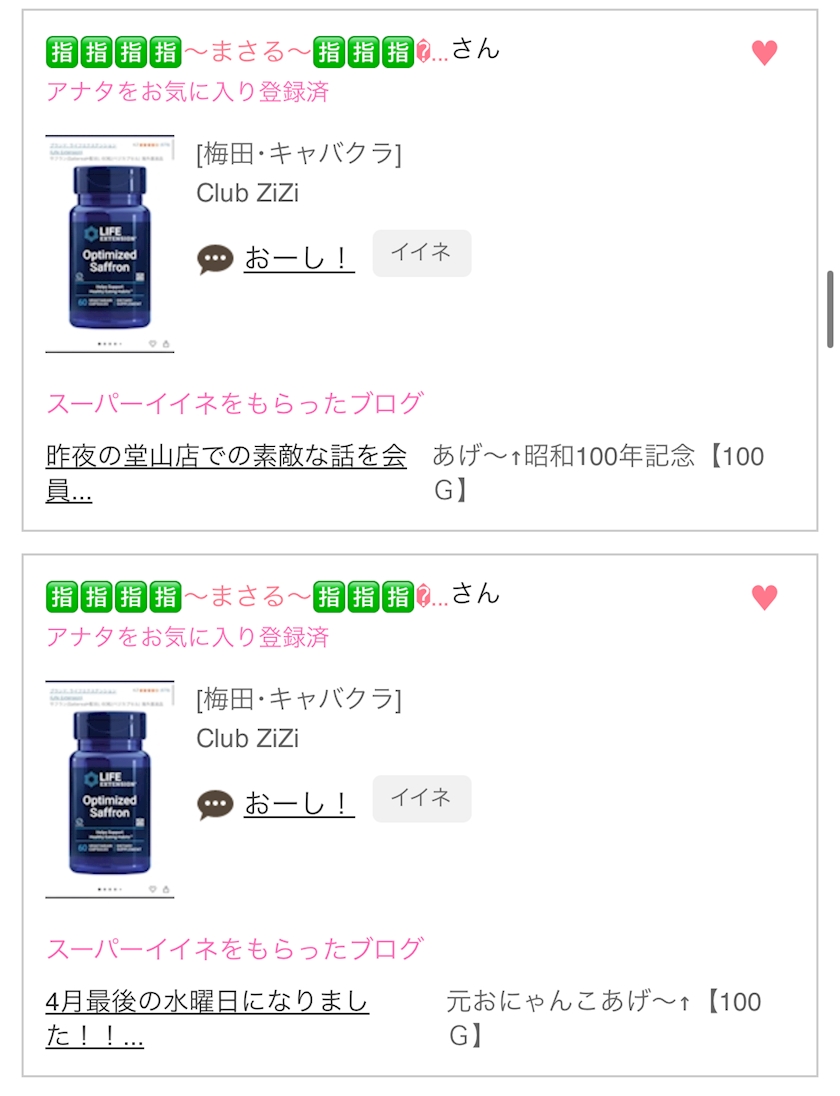The image size is (840, 1096).
Task: Open blog 昨夜の堂山店での素敵な話を会員...
Action: (226, 473)
